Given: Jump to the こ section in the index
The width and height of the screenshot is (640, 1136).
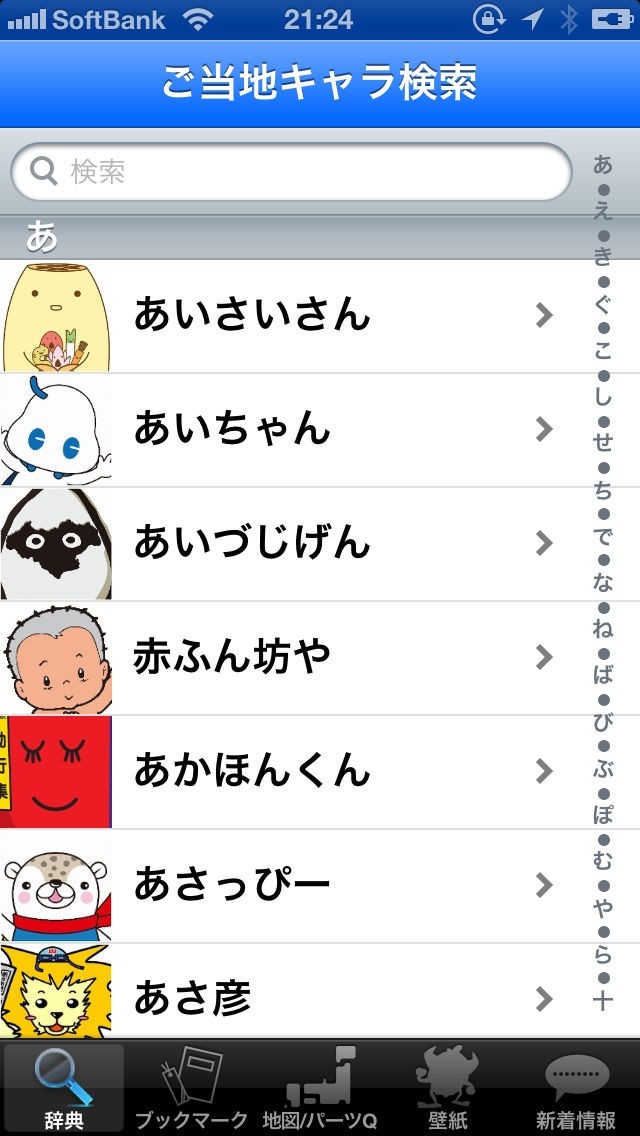Looking at the screenshot, I should click(602, 350).
